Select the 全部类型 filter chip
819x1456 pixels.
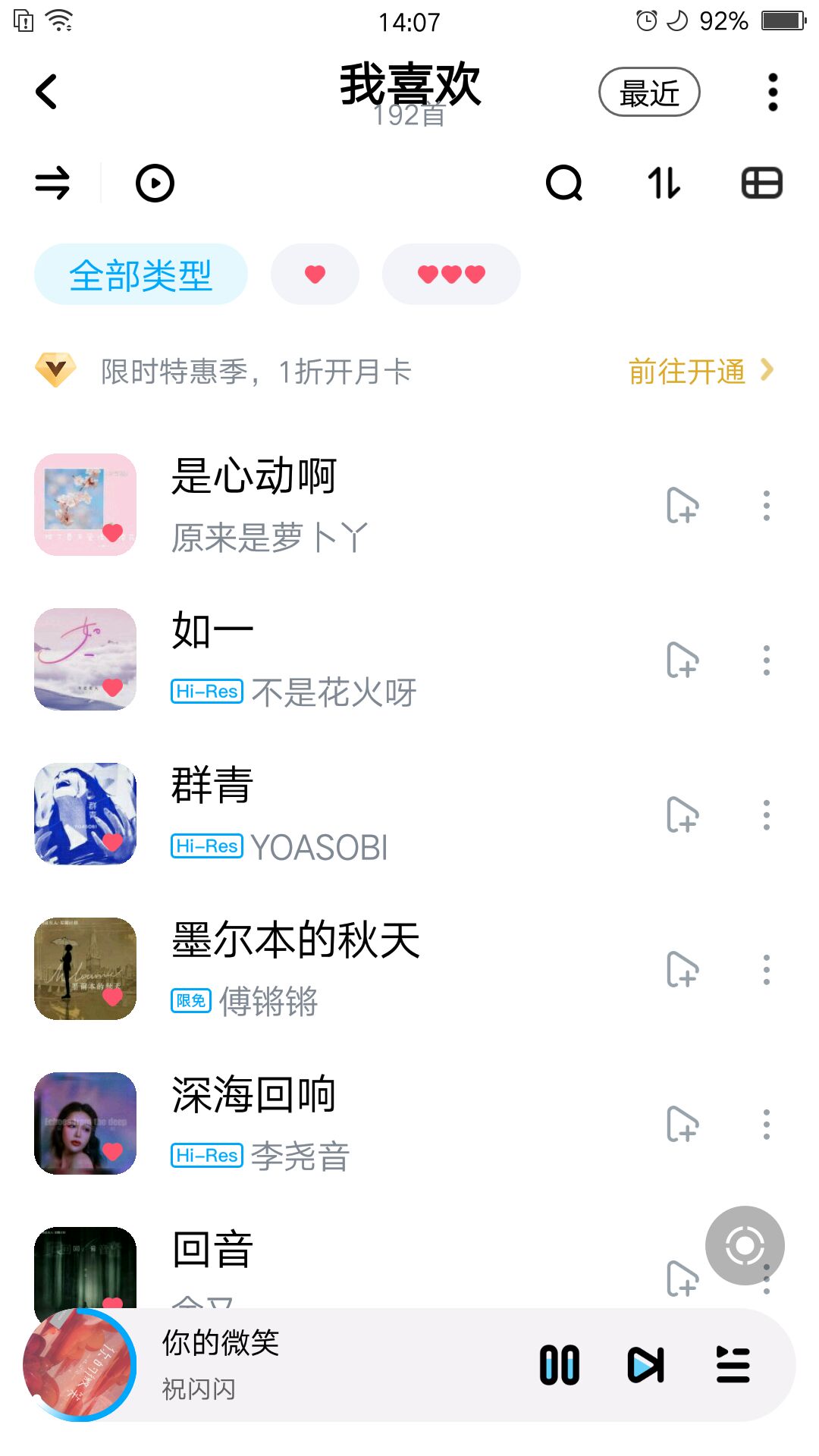click(141, 275)
